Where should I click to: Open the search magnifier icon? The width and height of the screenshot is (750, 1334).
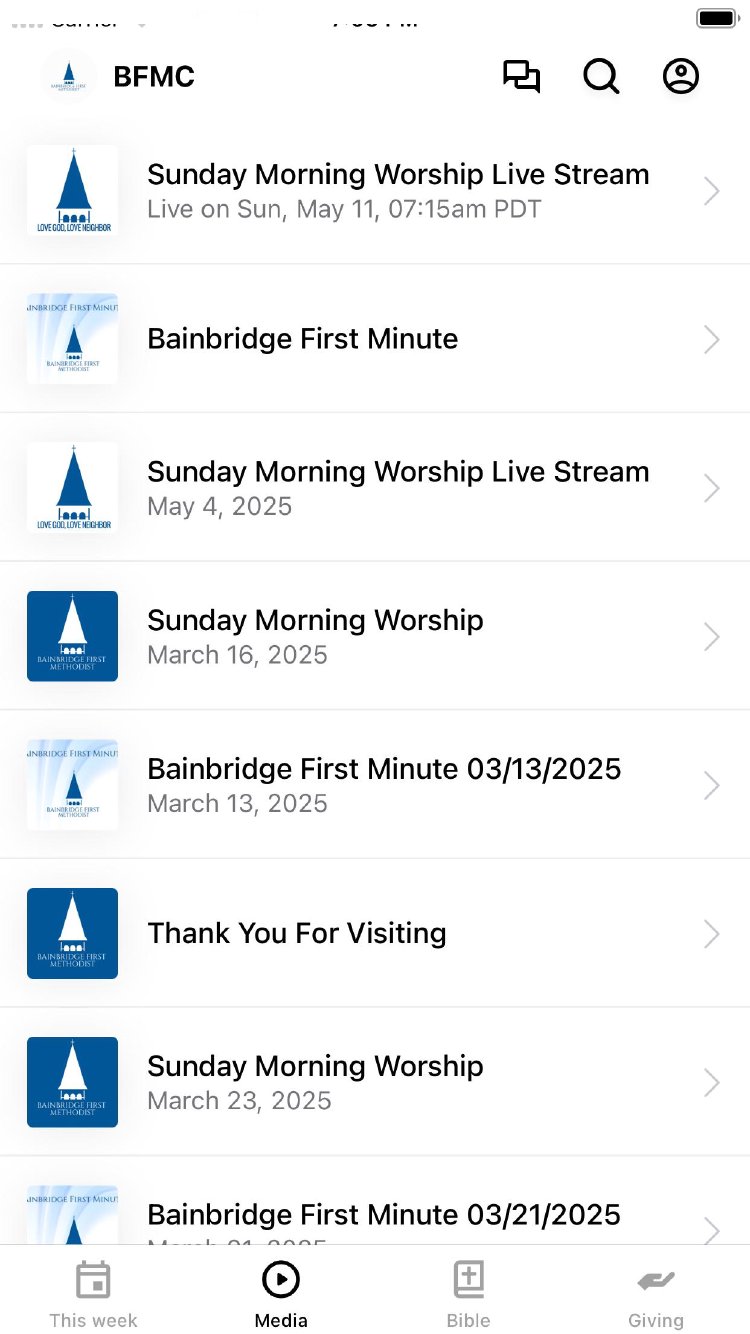coord(601,77)
